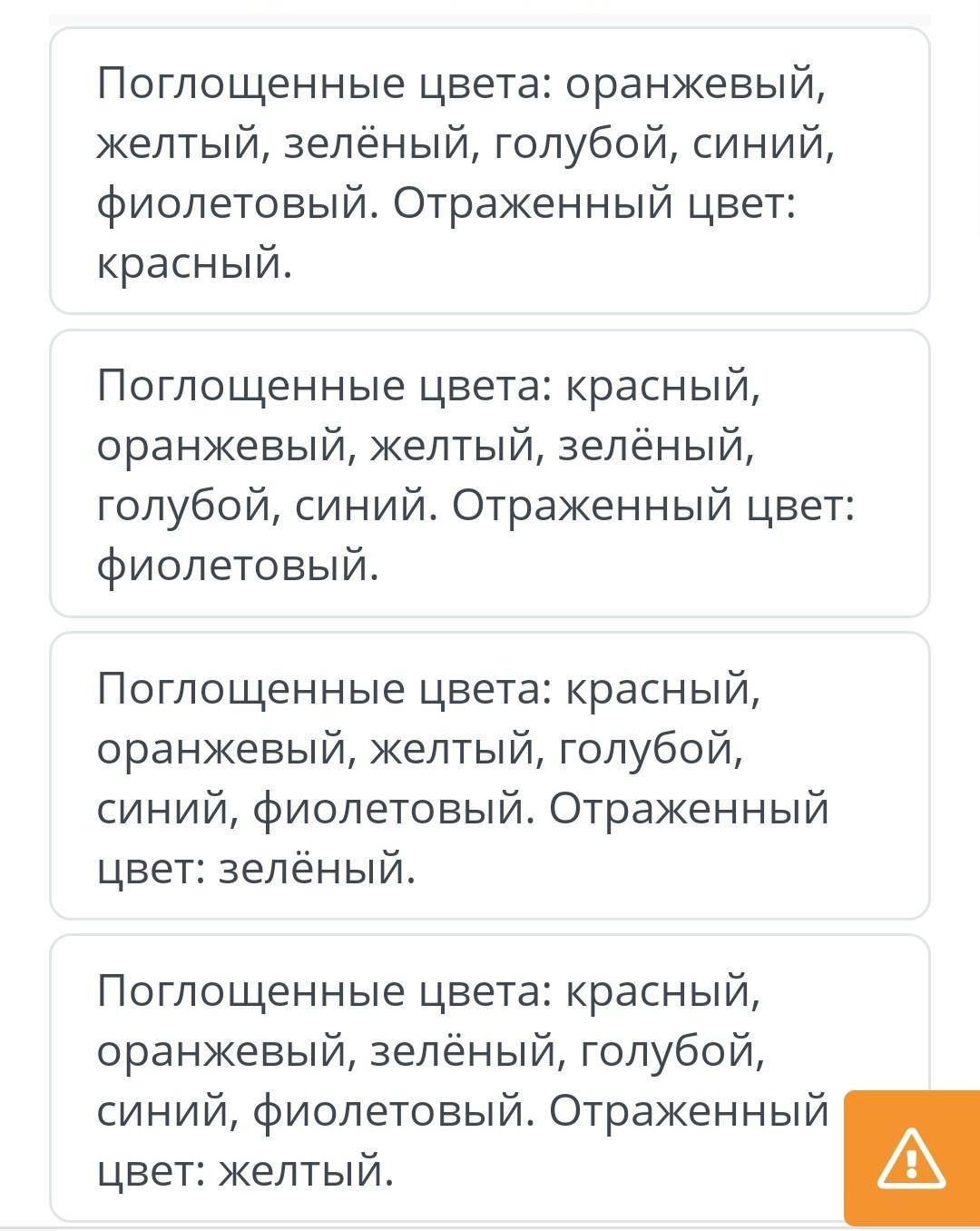The image size is (980, 1231).
Task: Pick the answer with reflected color зелёный
Action: point(490,776)
